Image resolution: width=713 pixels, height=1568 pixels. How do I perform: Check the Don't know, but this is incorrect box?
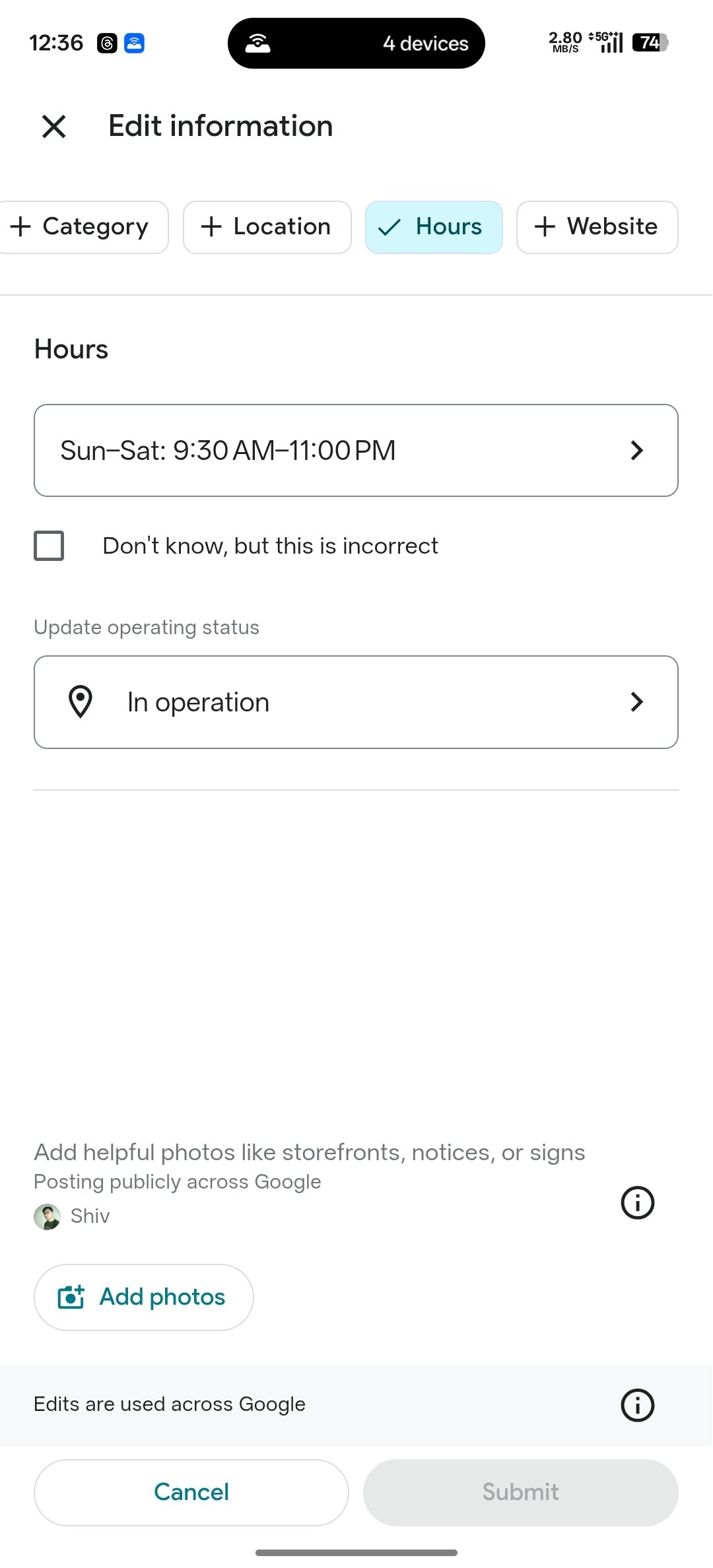click(49, 545)
